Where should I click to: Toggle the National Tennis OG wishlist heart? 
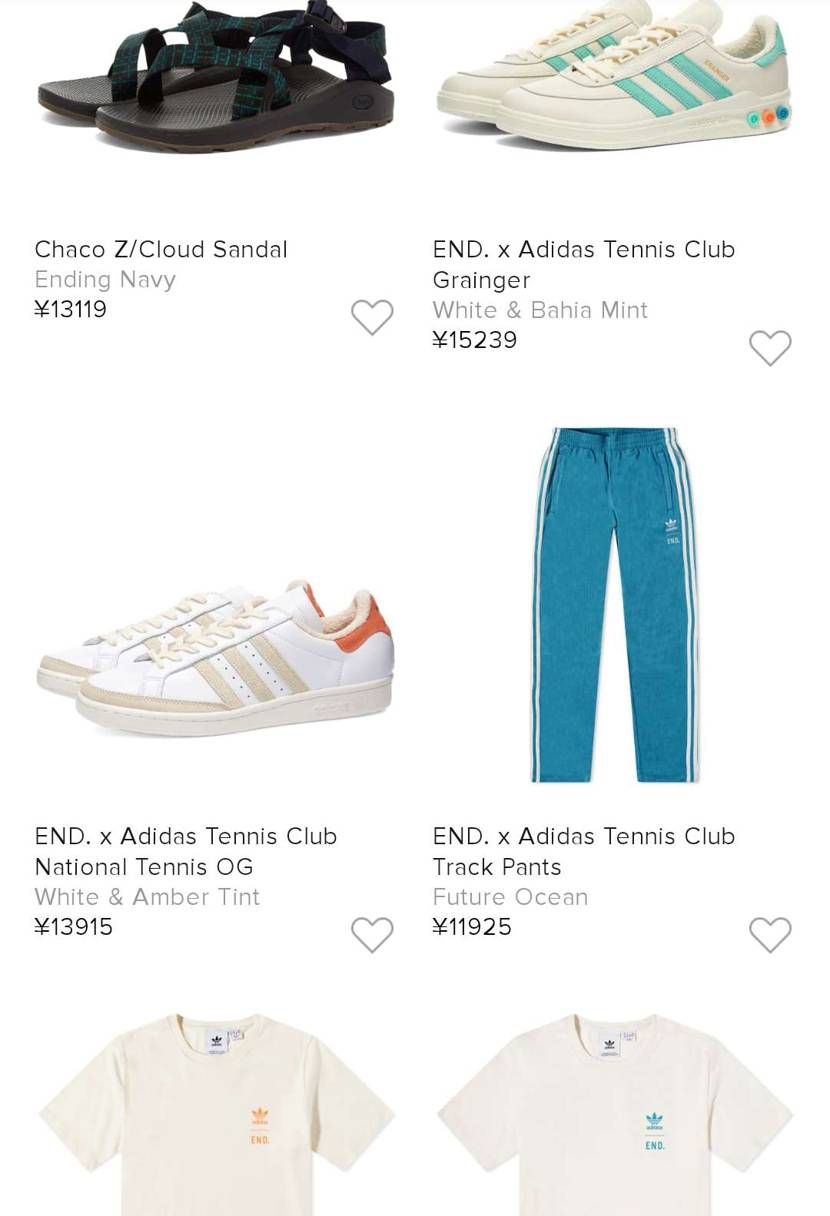pyautogui.click(x=373, y=935)
